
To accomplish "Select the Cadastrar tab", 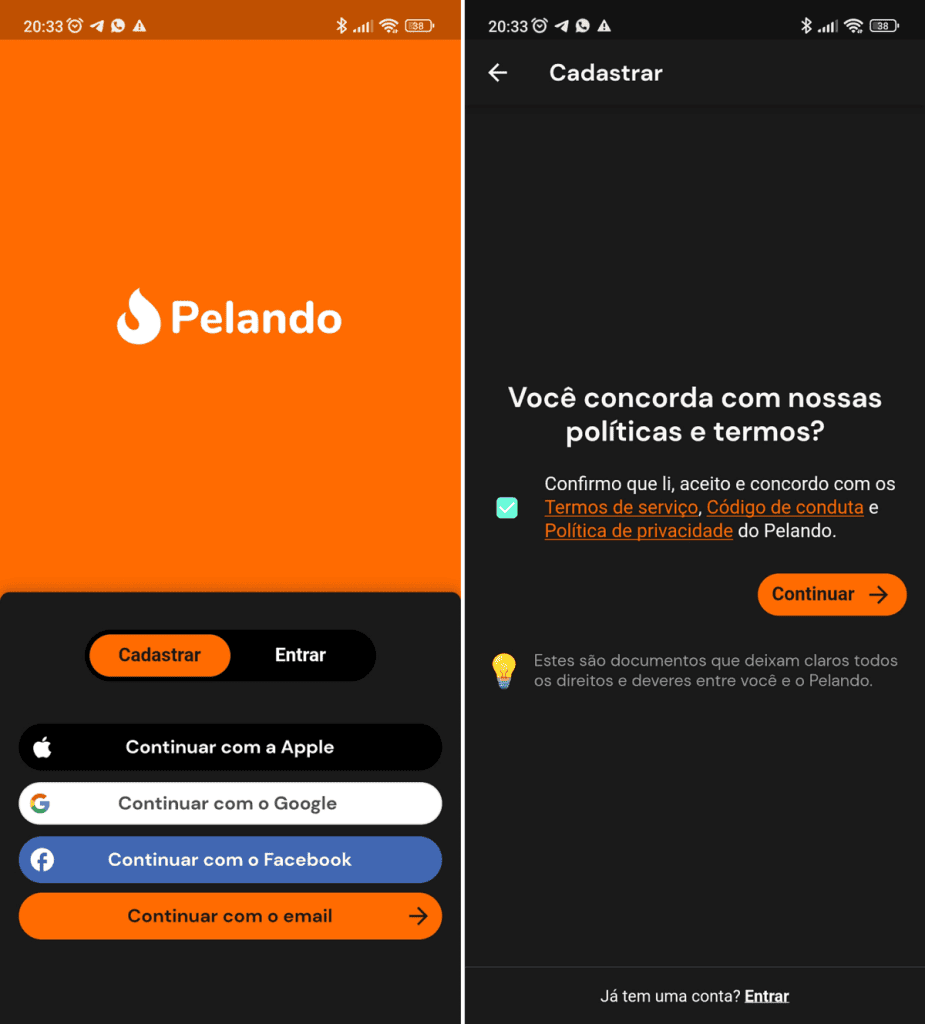I will click(160, 655).
